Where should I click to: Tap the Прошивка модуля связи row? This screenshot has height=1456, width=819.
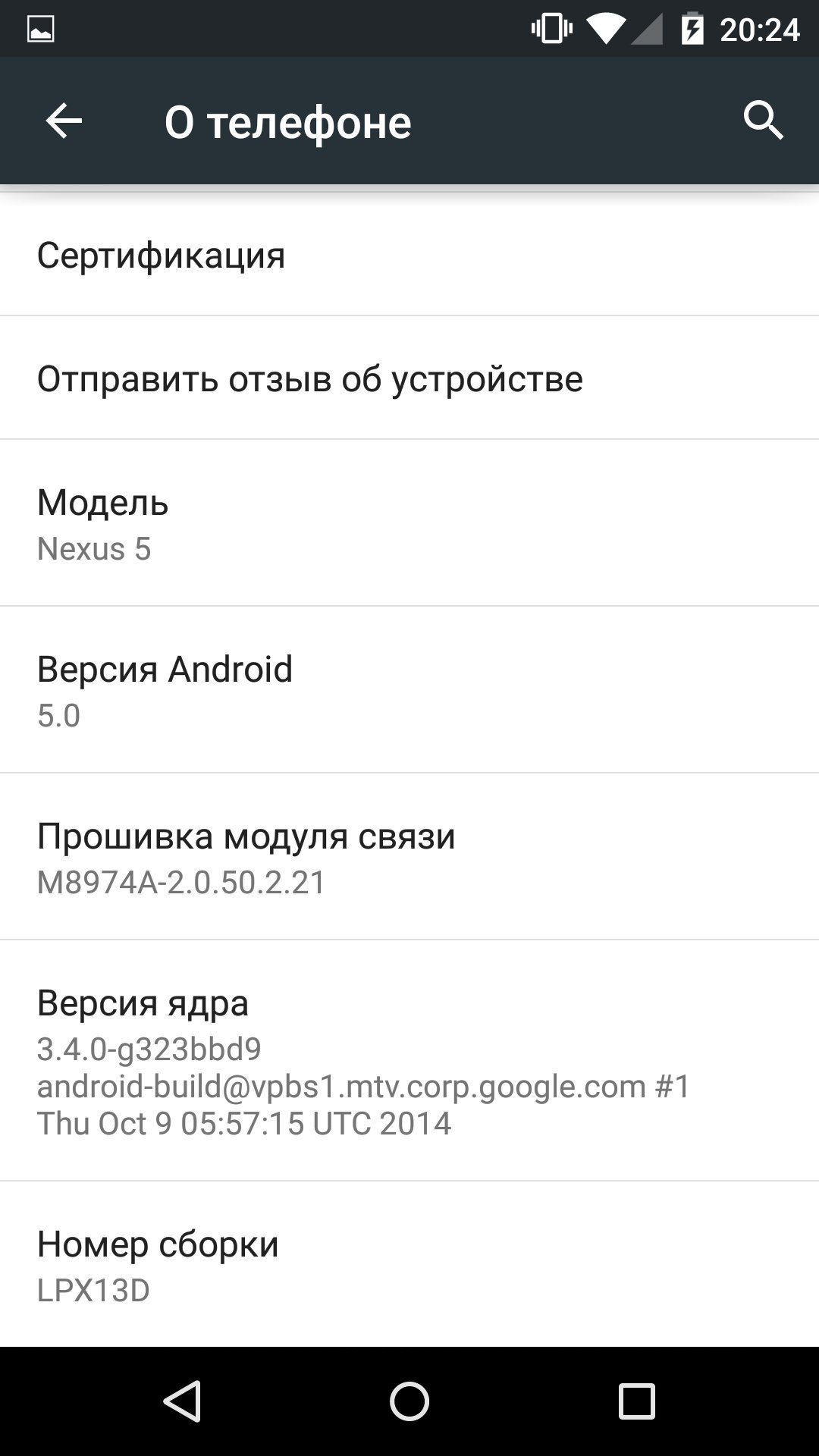[409, 856]
